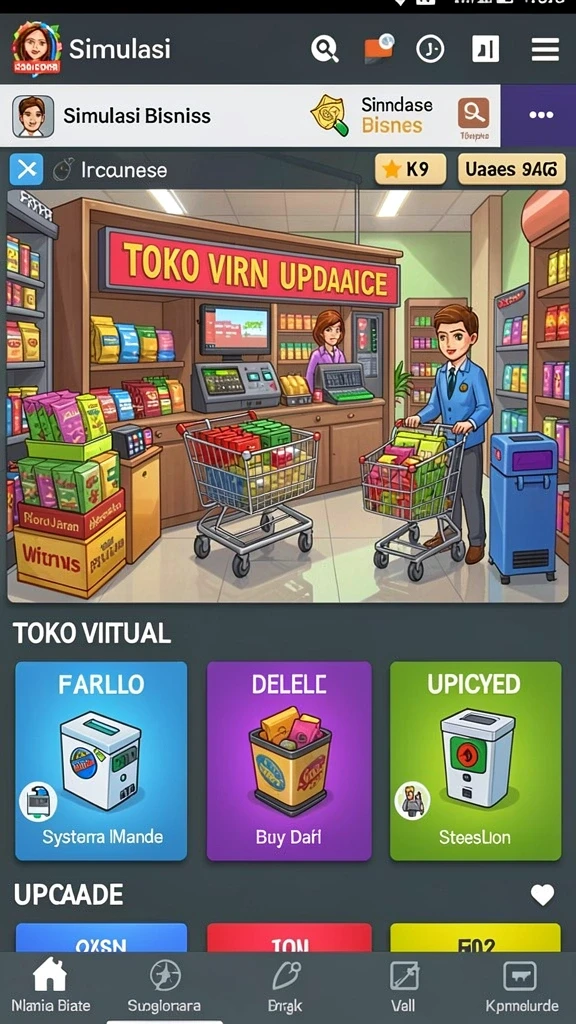Switch to the Suoglonara tab
Screen dimensions: 576x1024
click(x=164, y=987)
